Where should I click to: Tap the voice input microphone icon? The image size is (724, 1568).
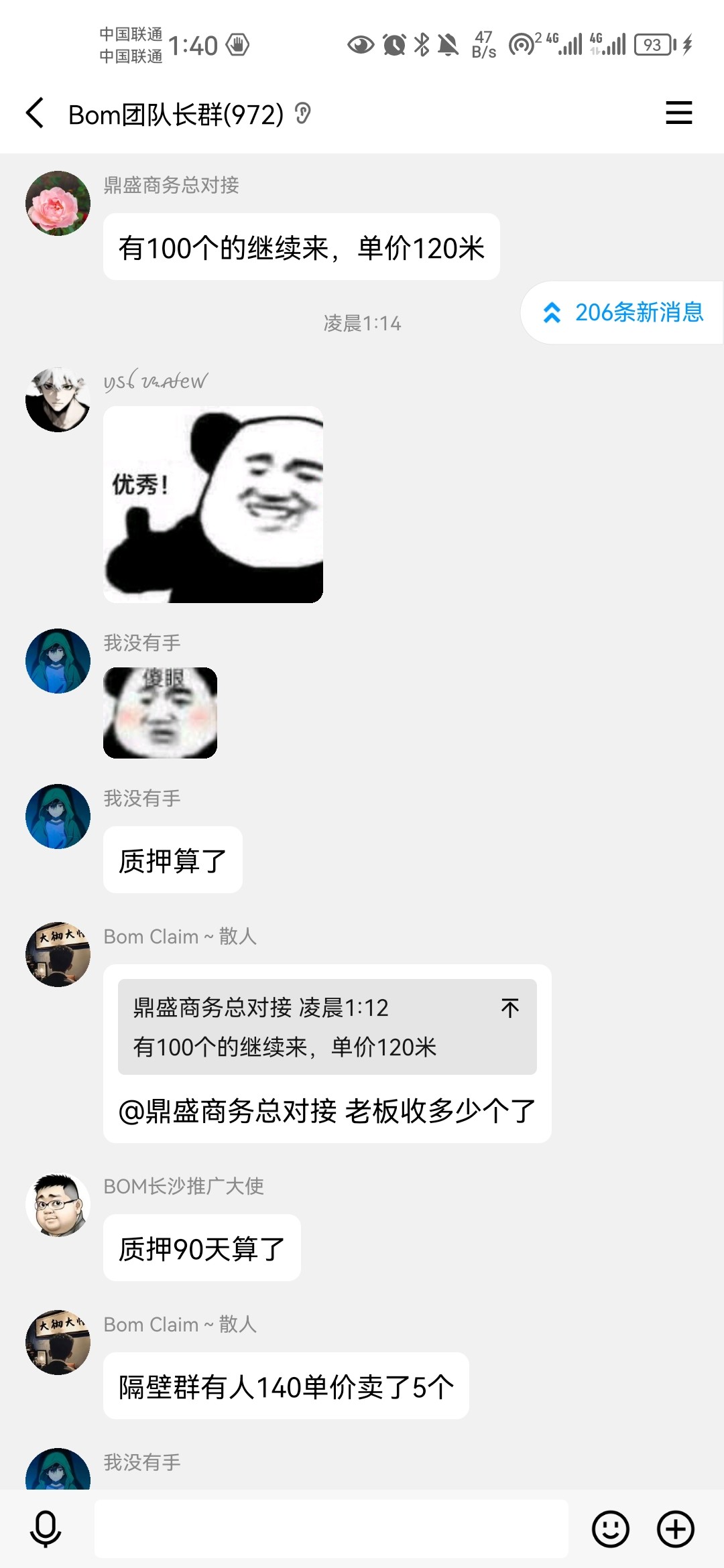[46, 1529]
